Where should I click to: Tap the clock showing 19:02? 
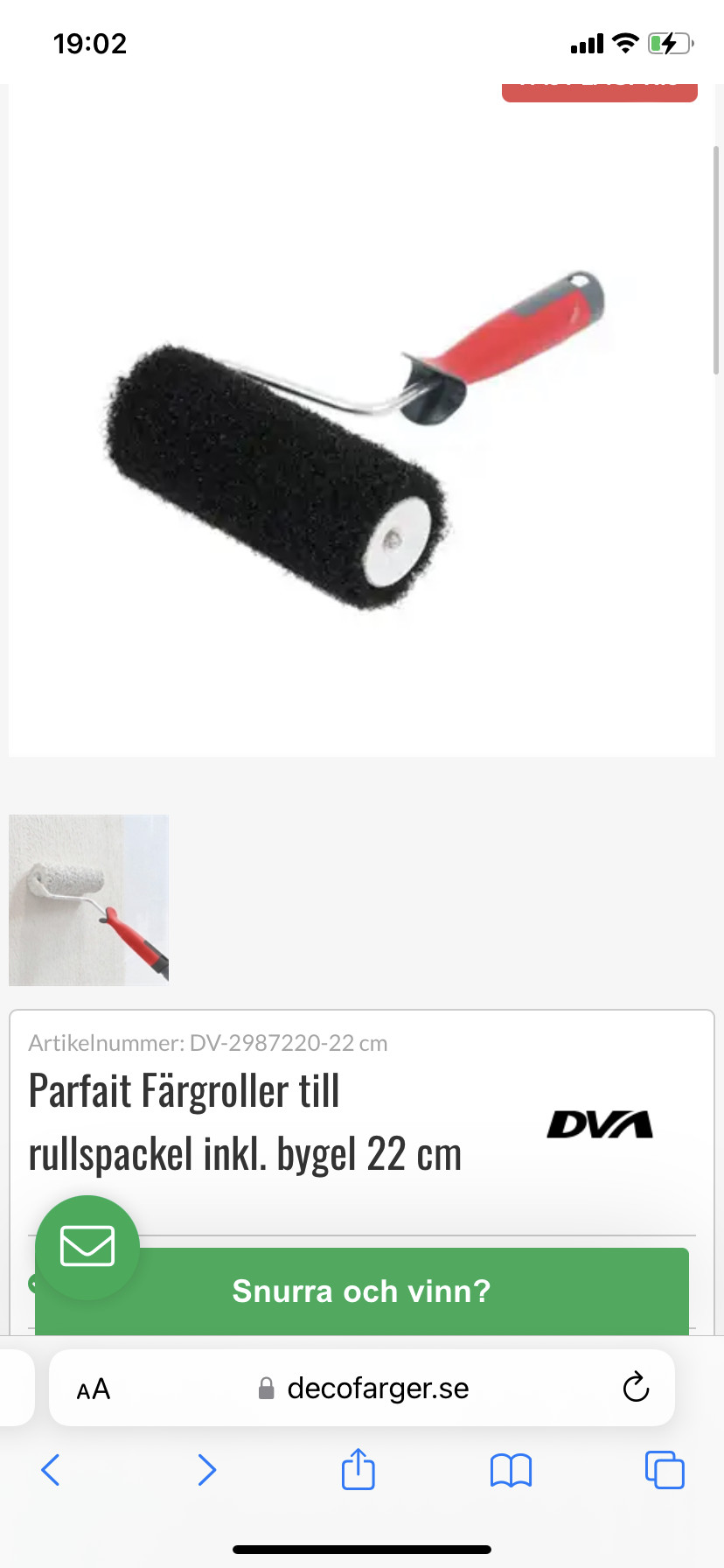[87, 43]
